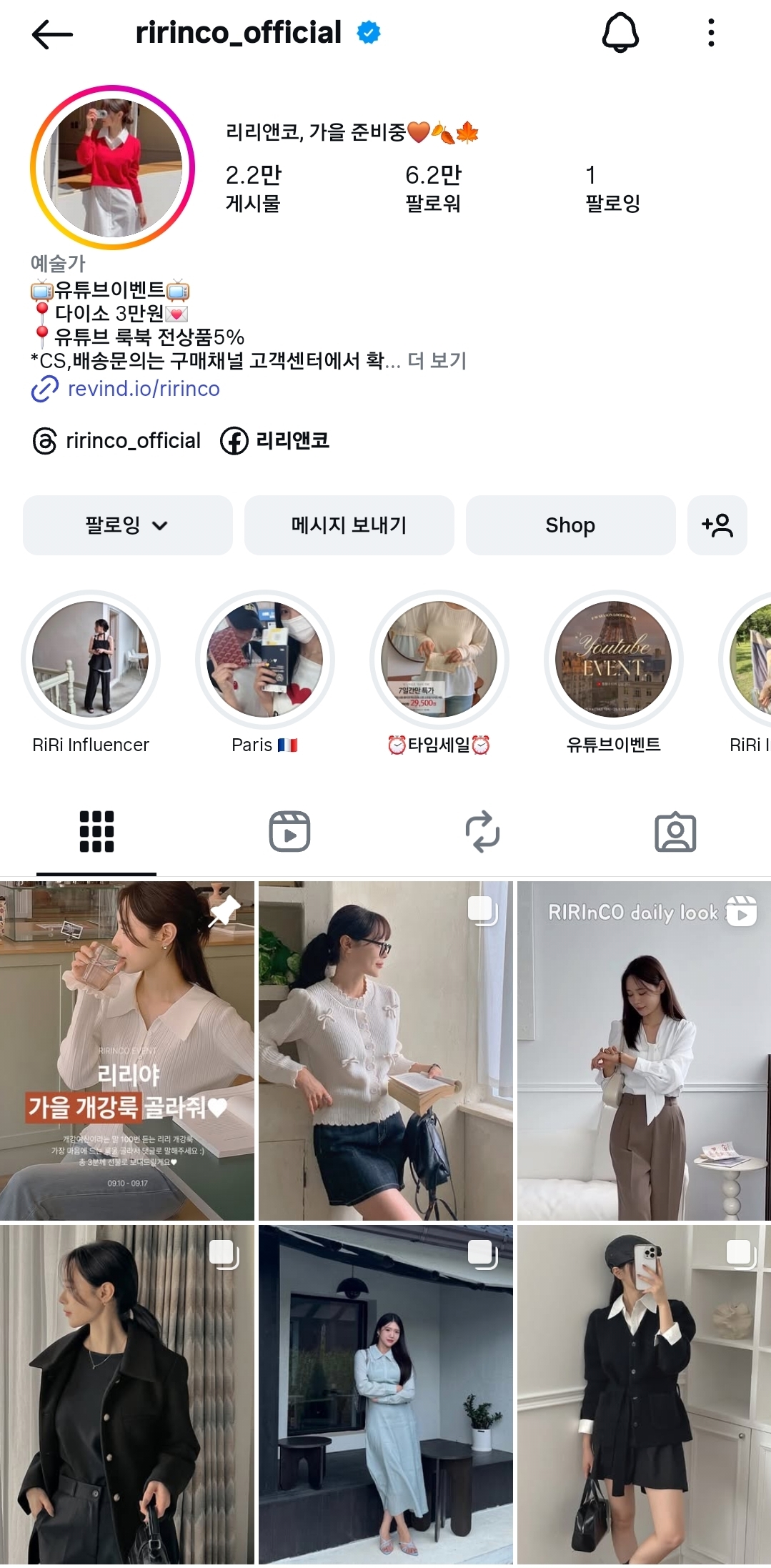Open the pinned 가을 개강룩 event post

(x=127, y=1051)
